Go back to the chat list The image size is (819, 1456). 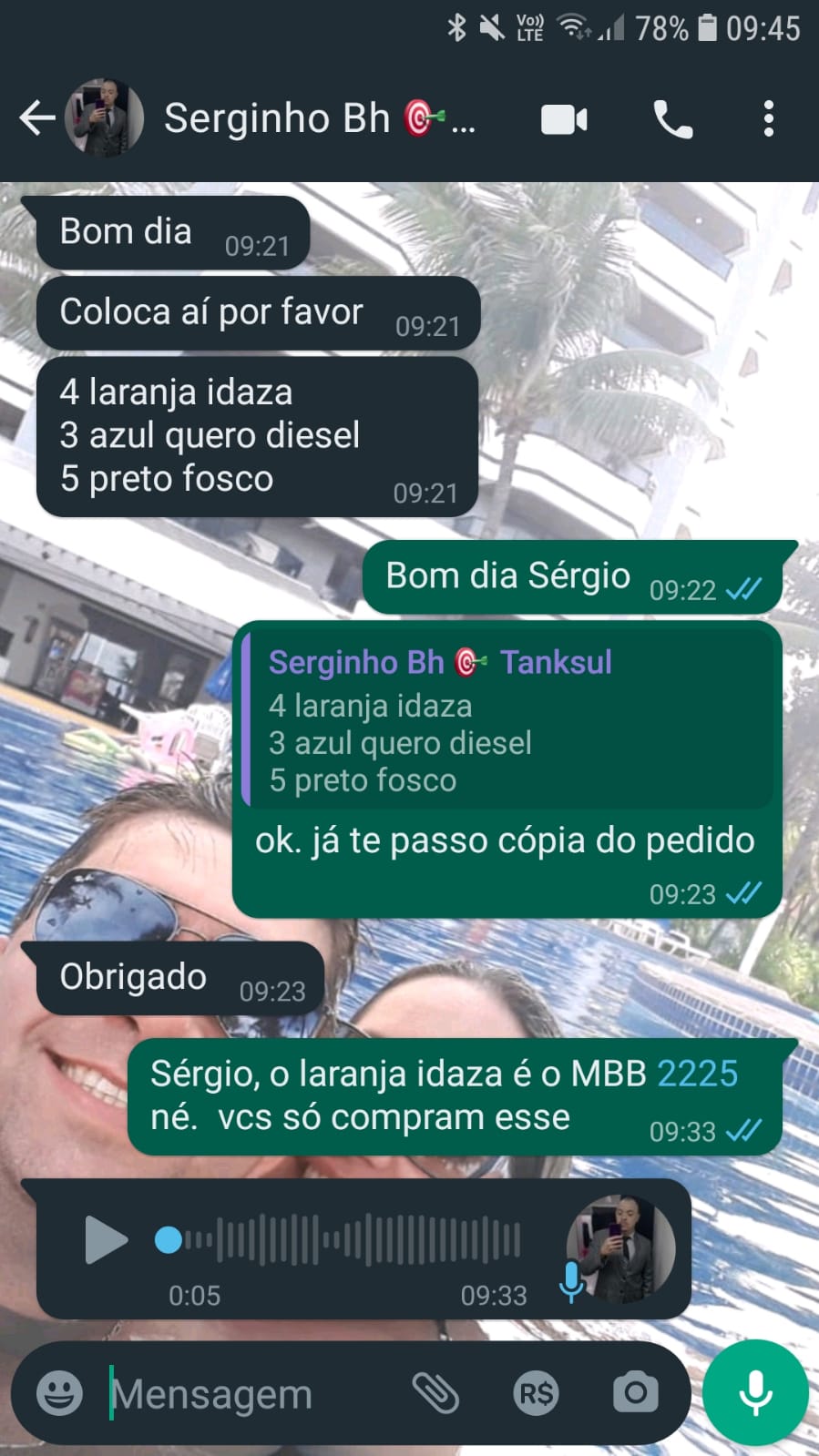pos(36,118)
